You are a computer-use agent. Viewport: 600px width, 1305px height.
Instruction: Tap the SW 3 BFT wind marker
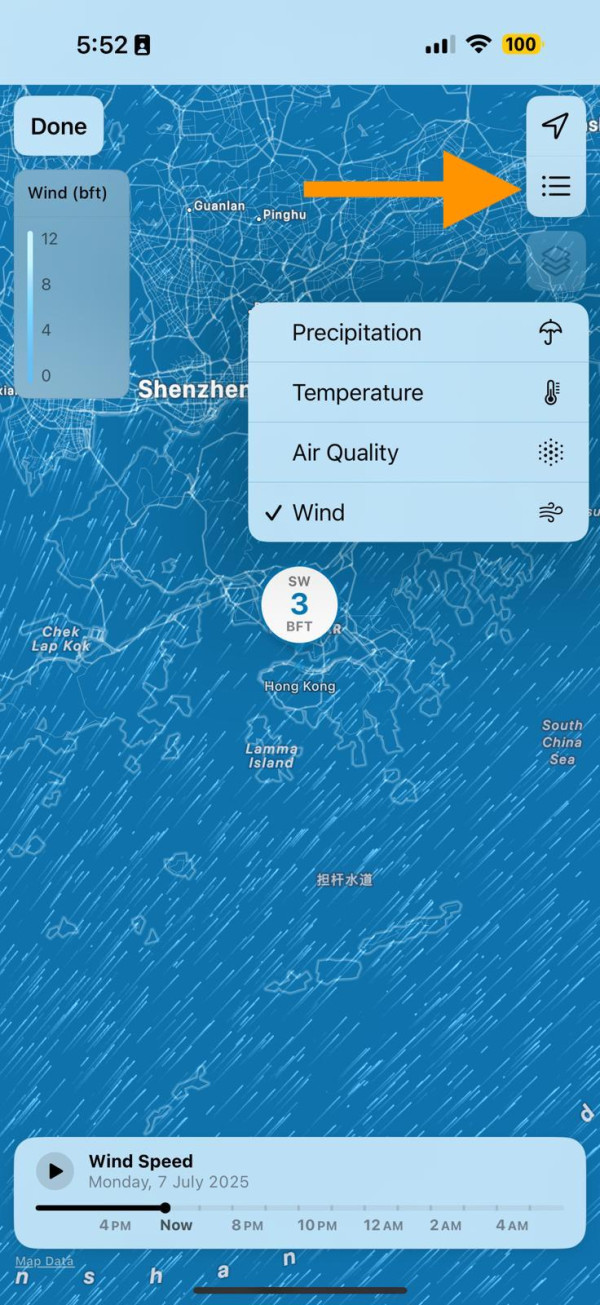coord(299,604)
